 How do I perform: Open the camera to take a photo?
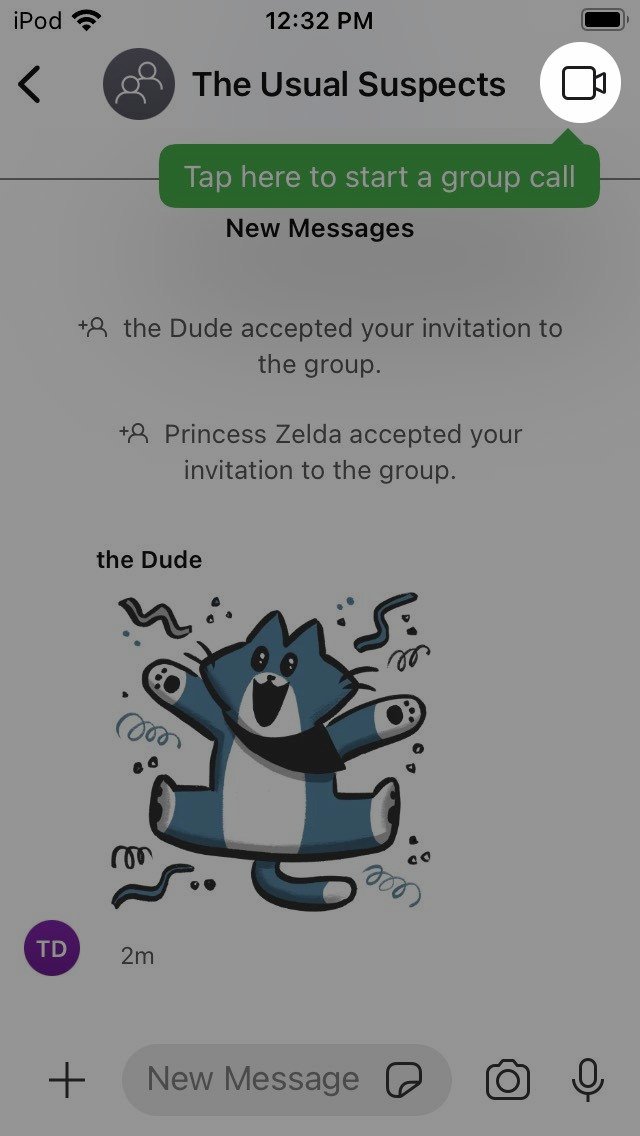click(x=508, y=1080)
